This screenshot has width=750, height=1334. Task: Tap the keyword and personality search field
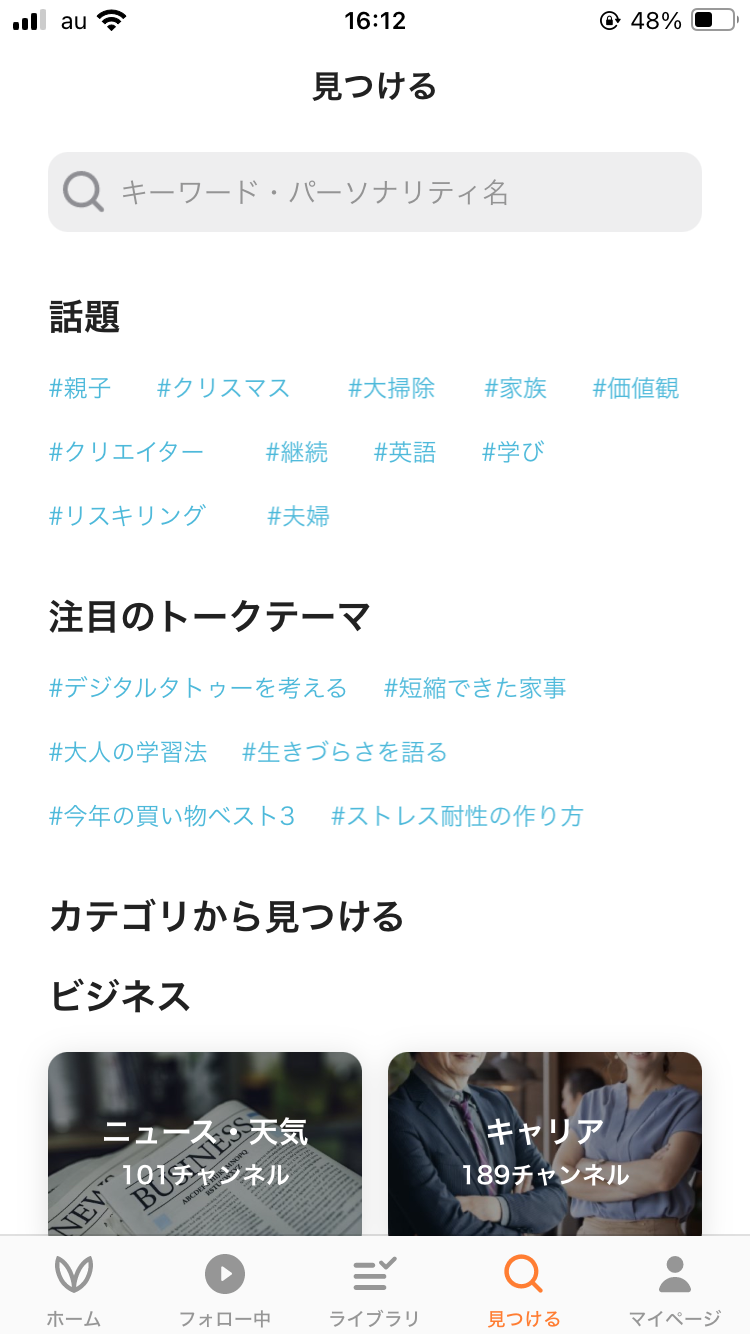click(x=375, y=192)
